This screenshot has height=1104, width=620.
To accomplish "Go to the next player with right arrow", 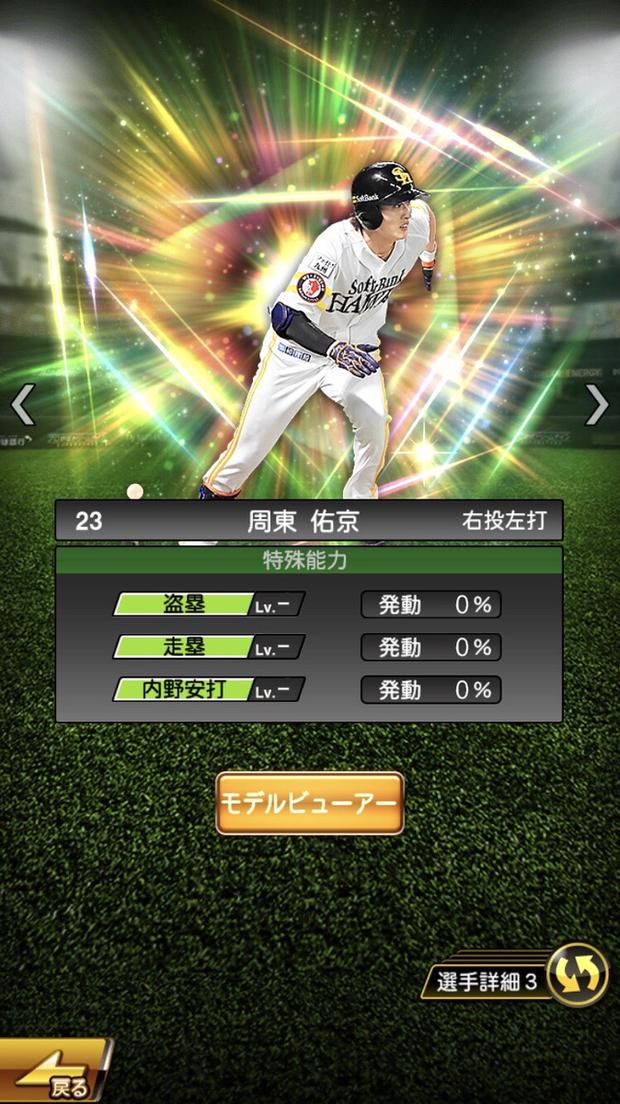I will tap(597, 405).
